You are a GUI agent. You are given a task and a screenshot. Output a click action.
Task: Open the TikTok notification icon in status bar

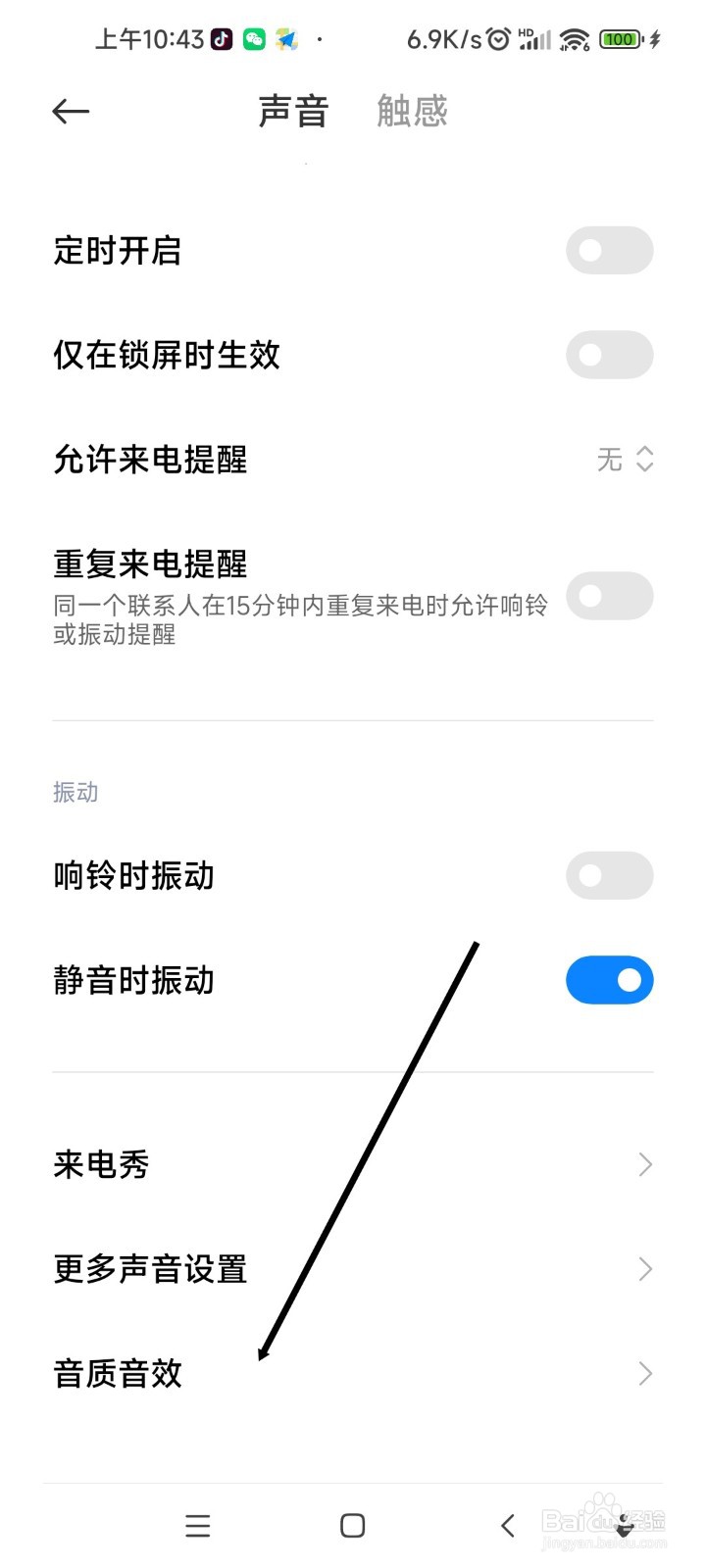click(x=222, y=39)
